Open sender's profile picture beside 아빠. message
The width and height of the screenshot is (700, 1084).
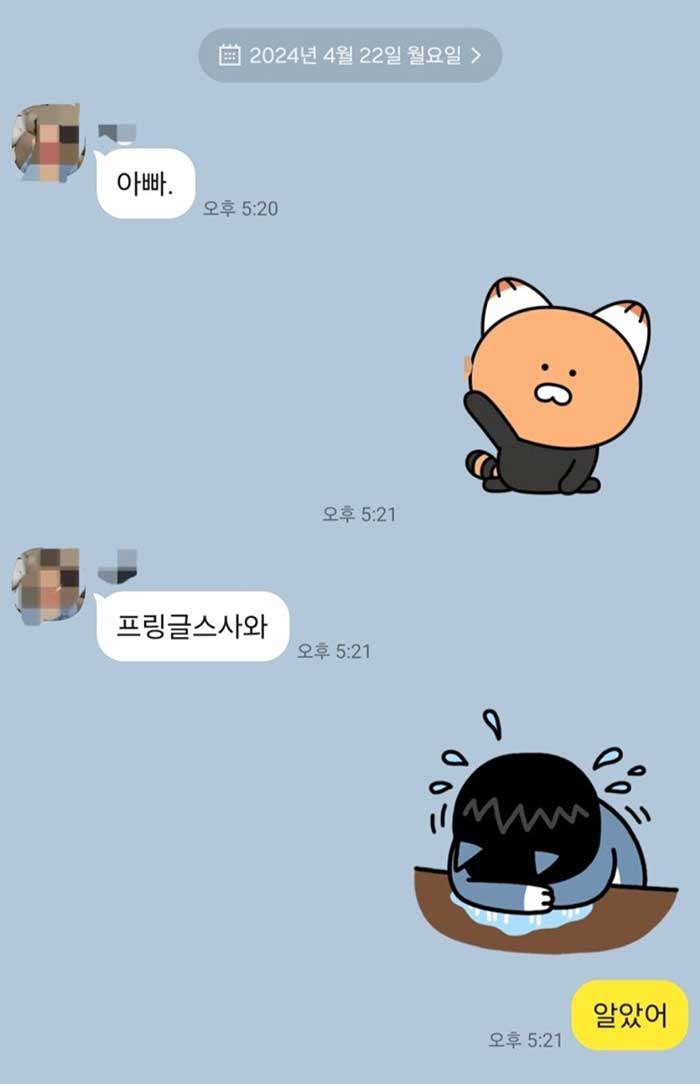[46, 140]
